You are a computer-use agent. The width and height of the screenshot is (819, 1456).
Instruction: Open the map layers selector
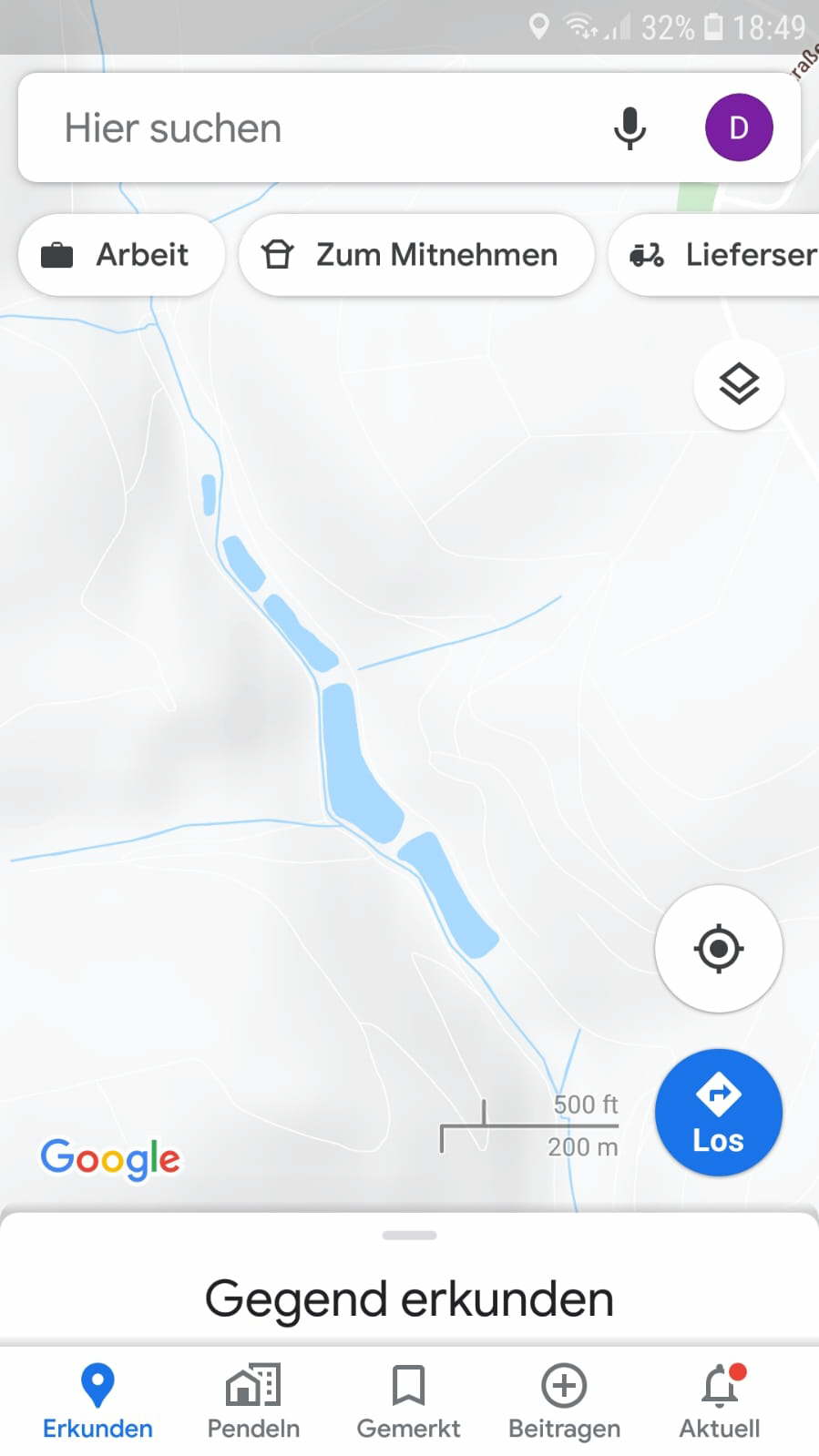739,383
